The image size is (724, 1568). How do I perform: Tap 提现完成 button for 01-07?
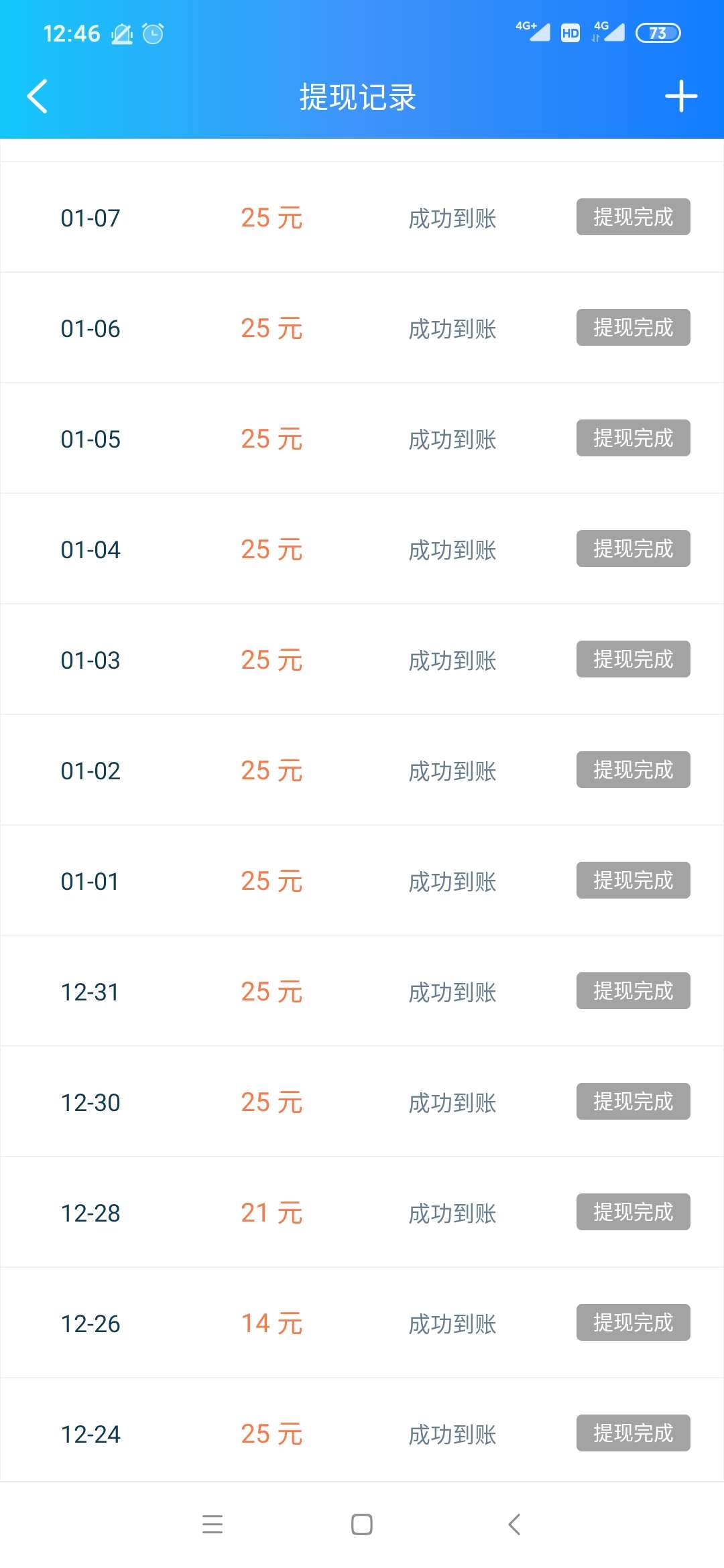633,217
